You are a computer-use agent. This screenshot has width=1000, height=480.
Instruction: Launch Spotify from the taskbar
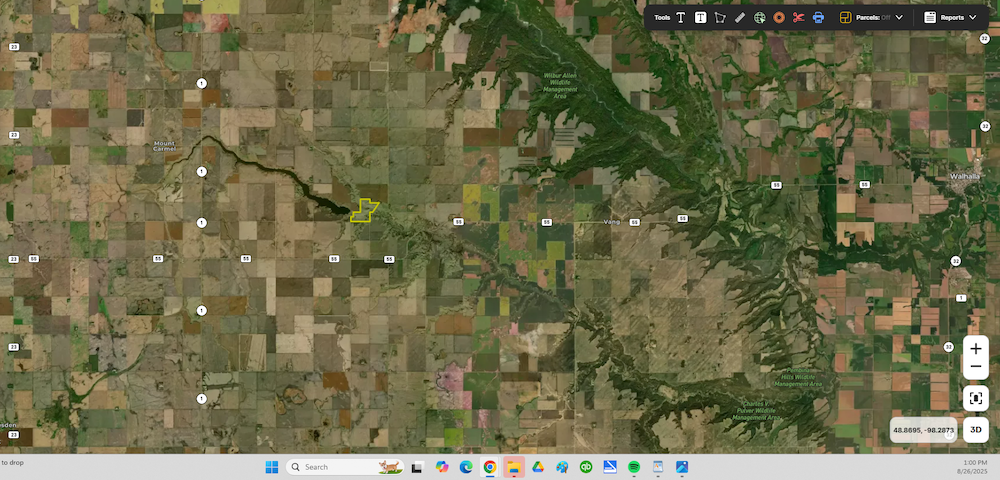coord(634,467)
